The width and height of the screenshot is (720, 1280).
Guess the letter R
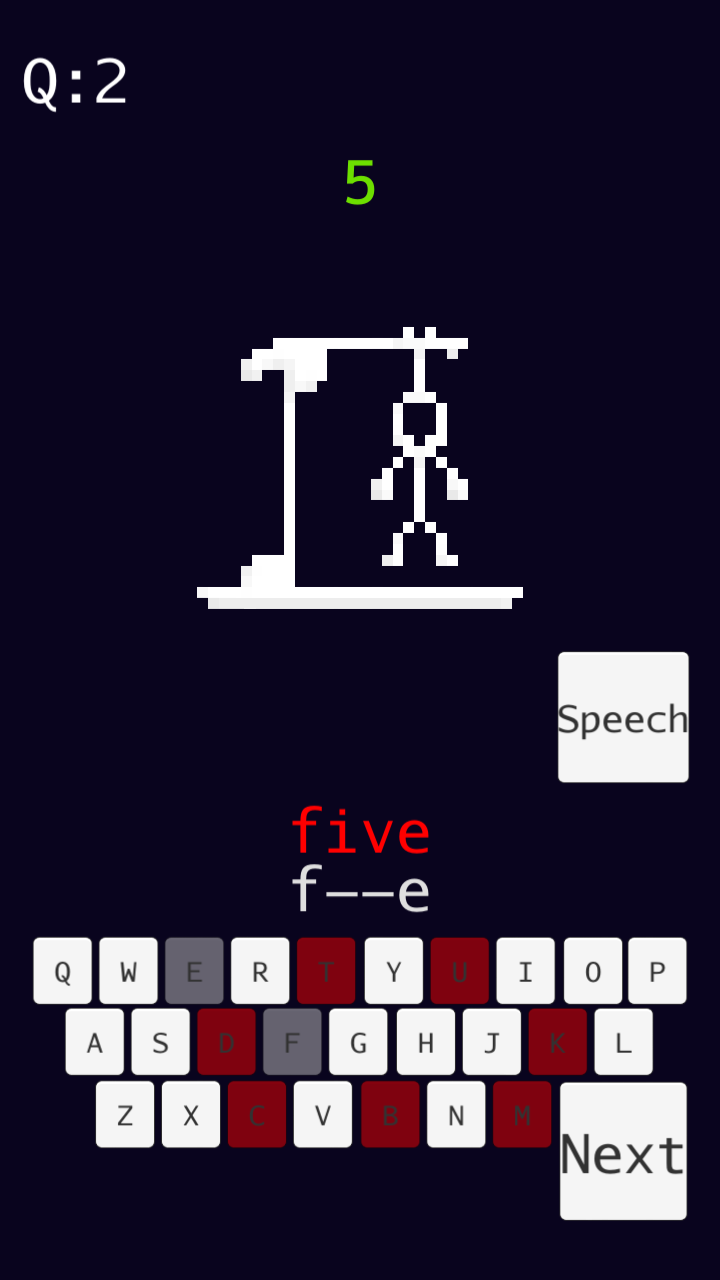click(x=260, y=971)
